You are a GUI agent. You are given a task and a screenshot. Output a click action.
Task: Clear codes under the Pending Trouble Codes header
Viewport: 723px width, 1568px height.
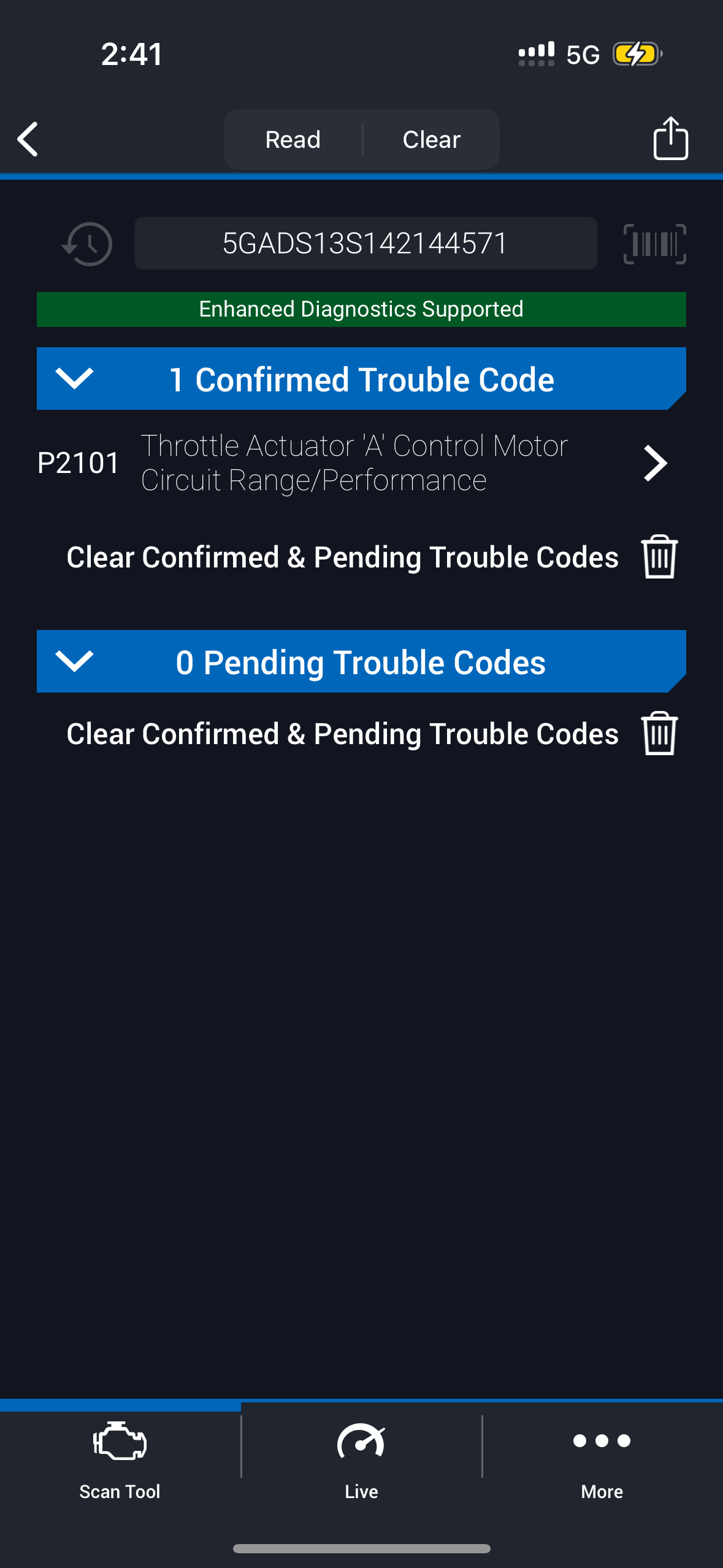coord(659,734)
